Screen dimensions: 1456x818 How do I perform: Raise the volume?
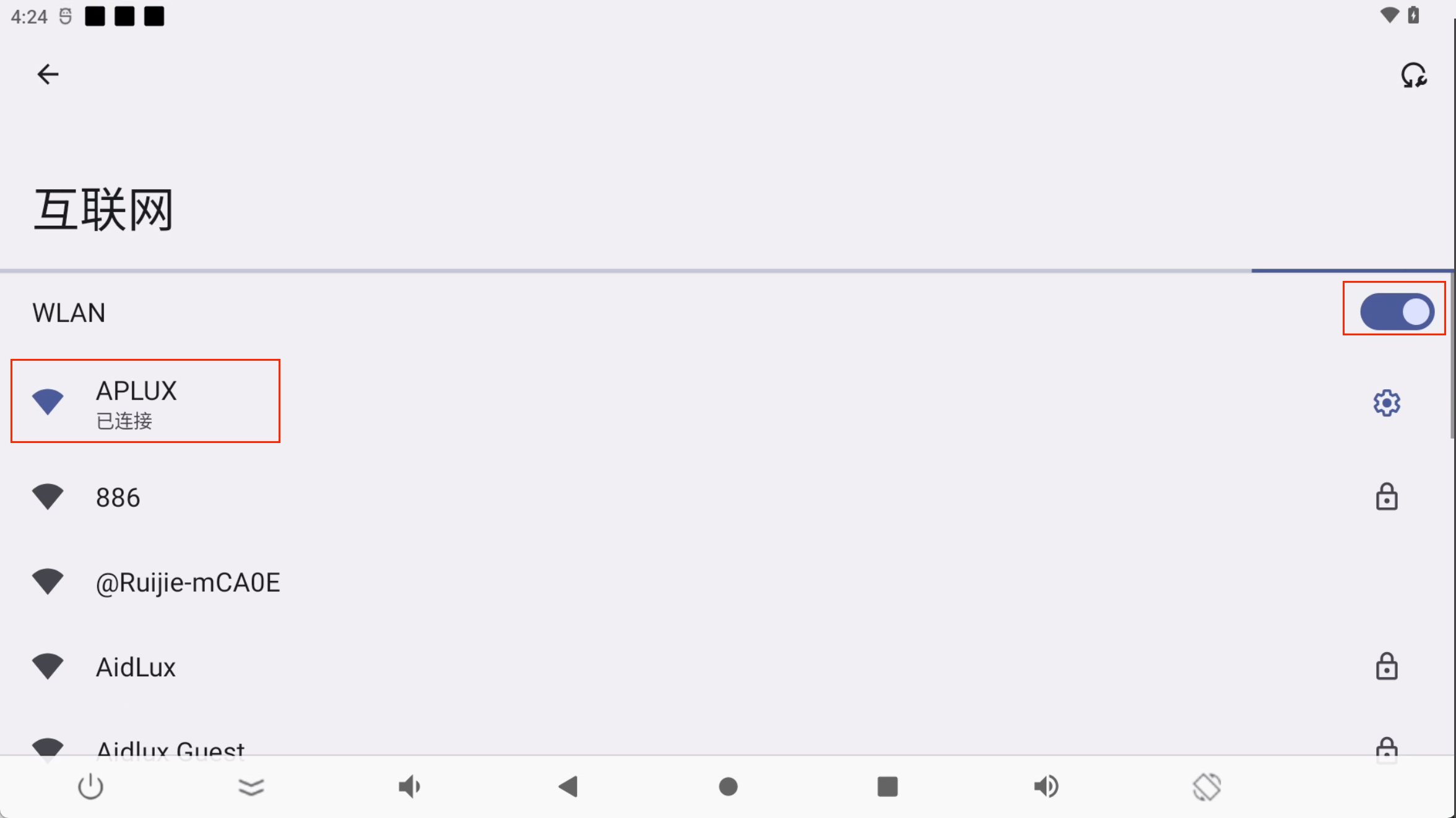[x=1046, y=787]
